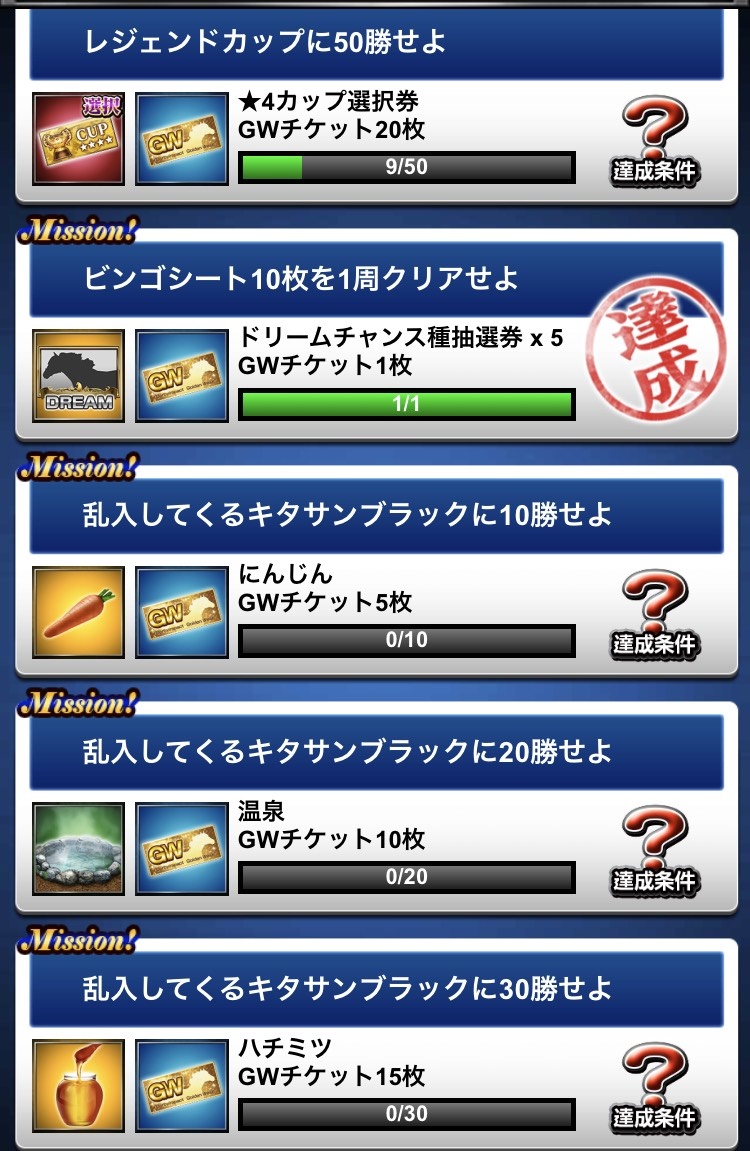The height and width of the screenshot is (1151, 750).
Task: Tap the にんじん carrot reward icon
Action: tap(78, 612)
